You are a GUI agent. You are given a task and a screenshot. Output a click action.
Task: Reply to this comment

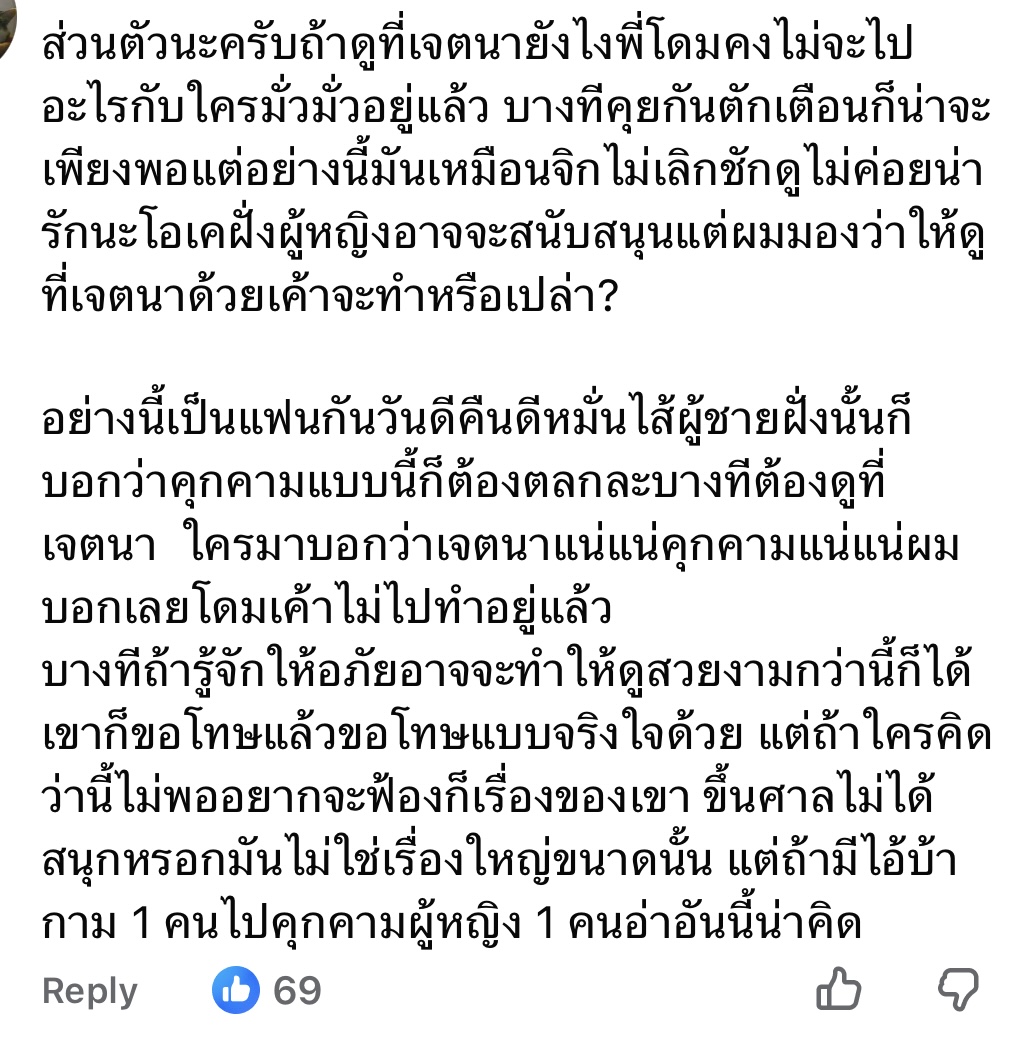[90, 991]
